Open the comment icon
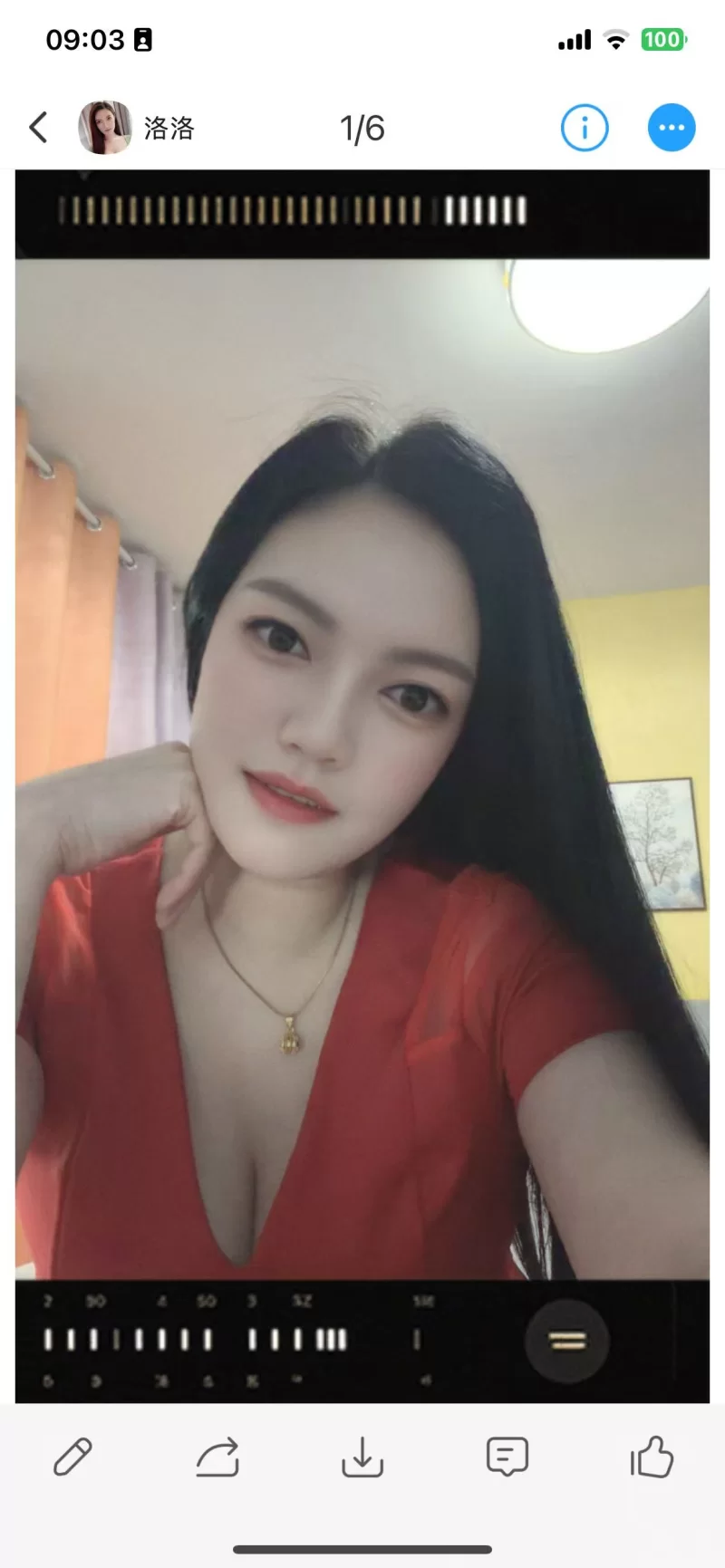 (x=507, y=1457)
